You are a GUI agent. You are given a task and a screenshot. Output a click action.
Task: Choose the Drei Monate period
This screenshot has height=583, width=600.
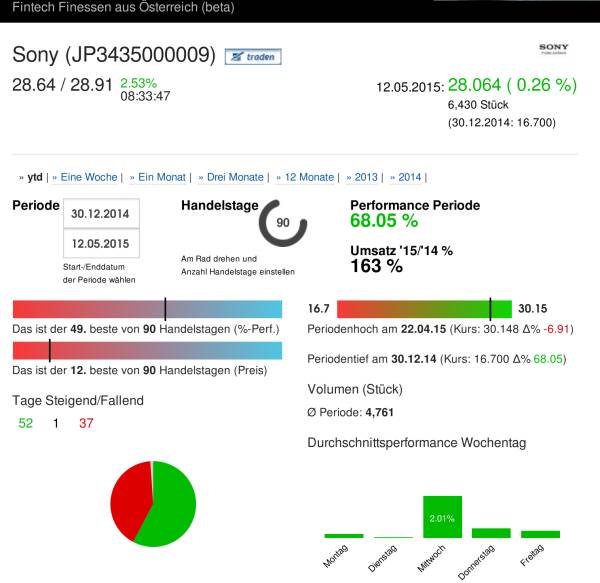[235, 177]
